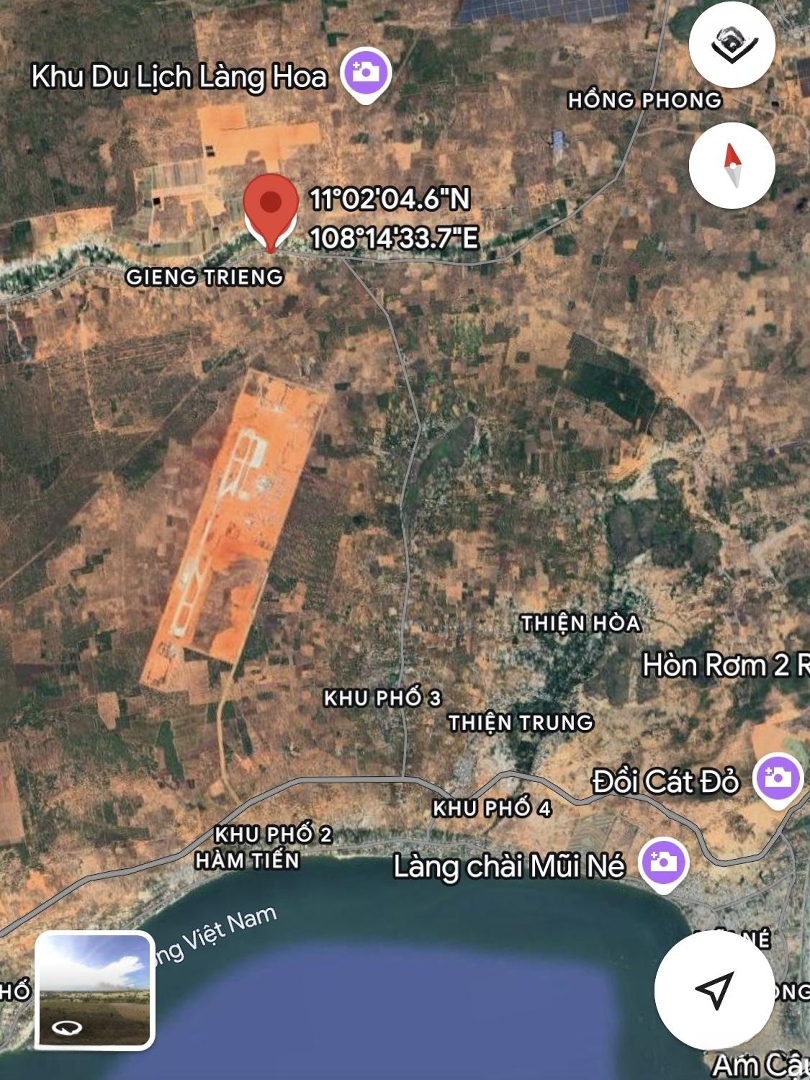The width and height of the screenshot is (810, 1080).
Task: Tap the compass to reset north
Action: click(732, 165)
